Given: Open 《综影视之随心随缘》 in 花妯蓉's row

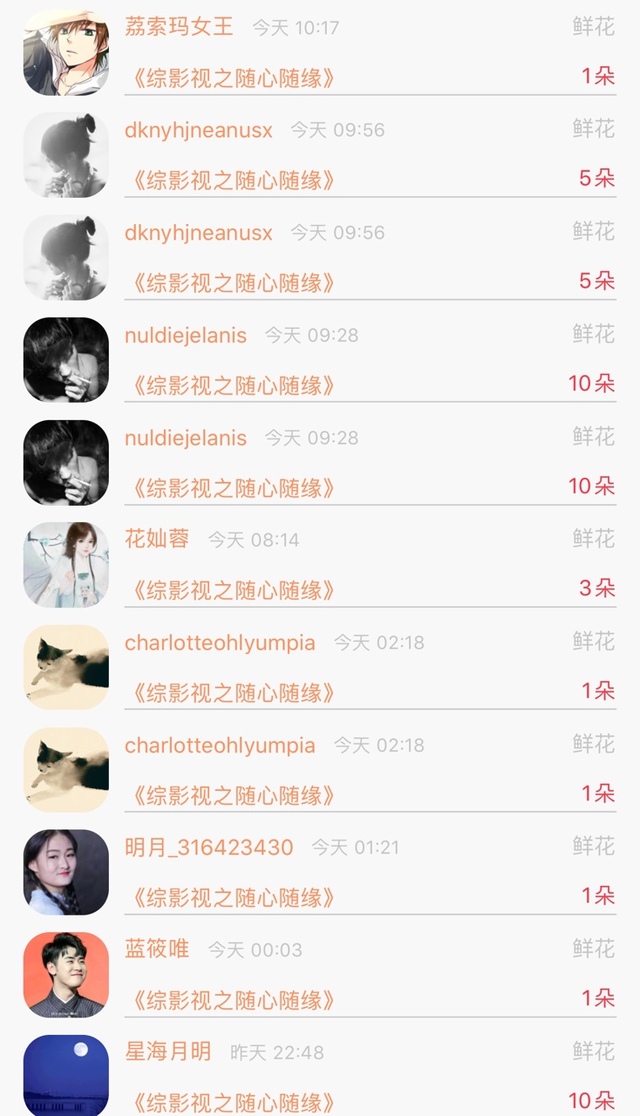Looking at the screenshot, I should click(x=234, y=591).
